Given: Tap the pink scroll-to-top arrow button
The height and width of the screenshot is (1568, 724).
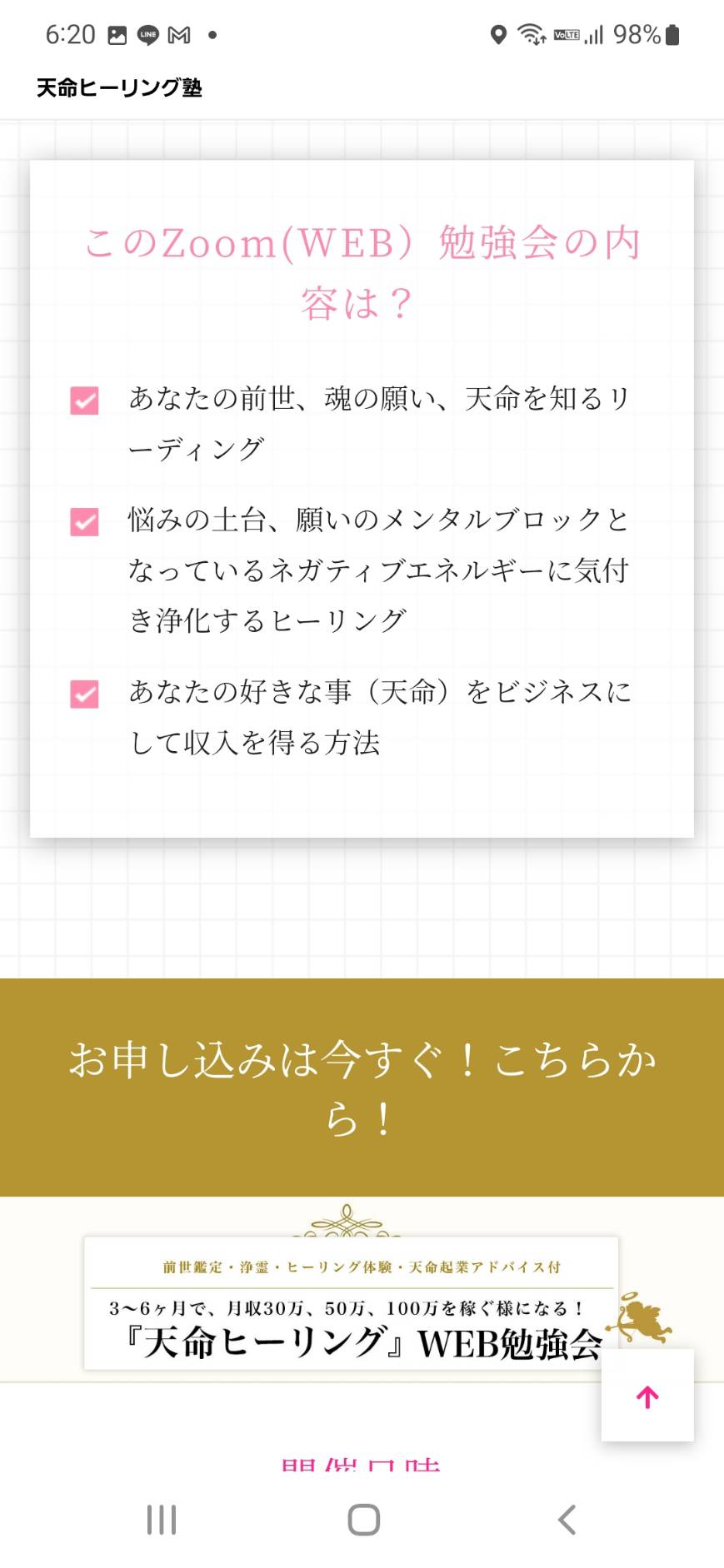Looking at the screenshot, I should pos(647,1396).
